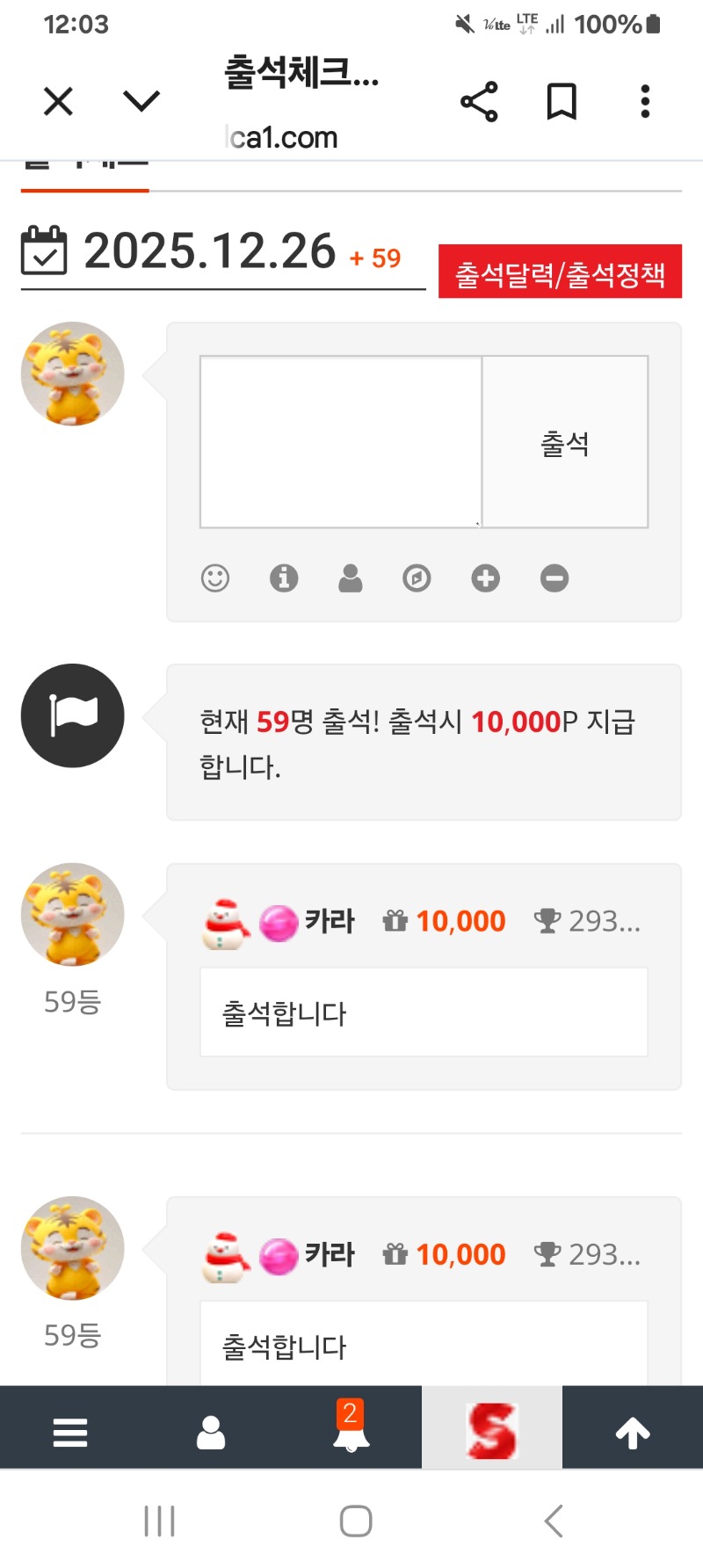Enlarge the text box with plus icon
Screen dimensions: 703x1568
[485, 578]
